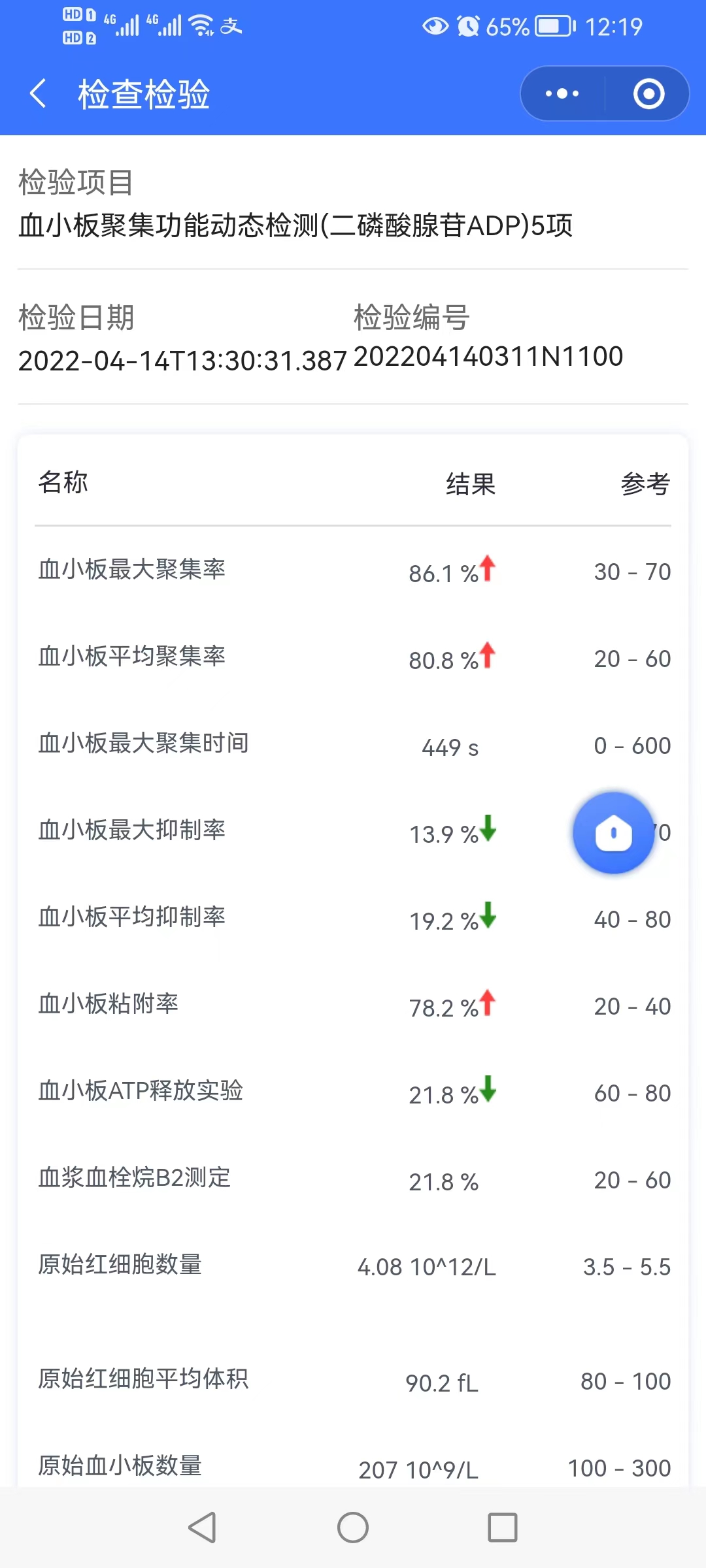Tap the red up arrow beside 86.1%
The width and height of the screenshot is (706, 1568).
pos(486,568)
